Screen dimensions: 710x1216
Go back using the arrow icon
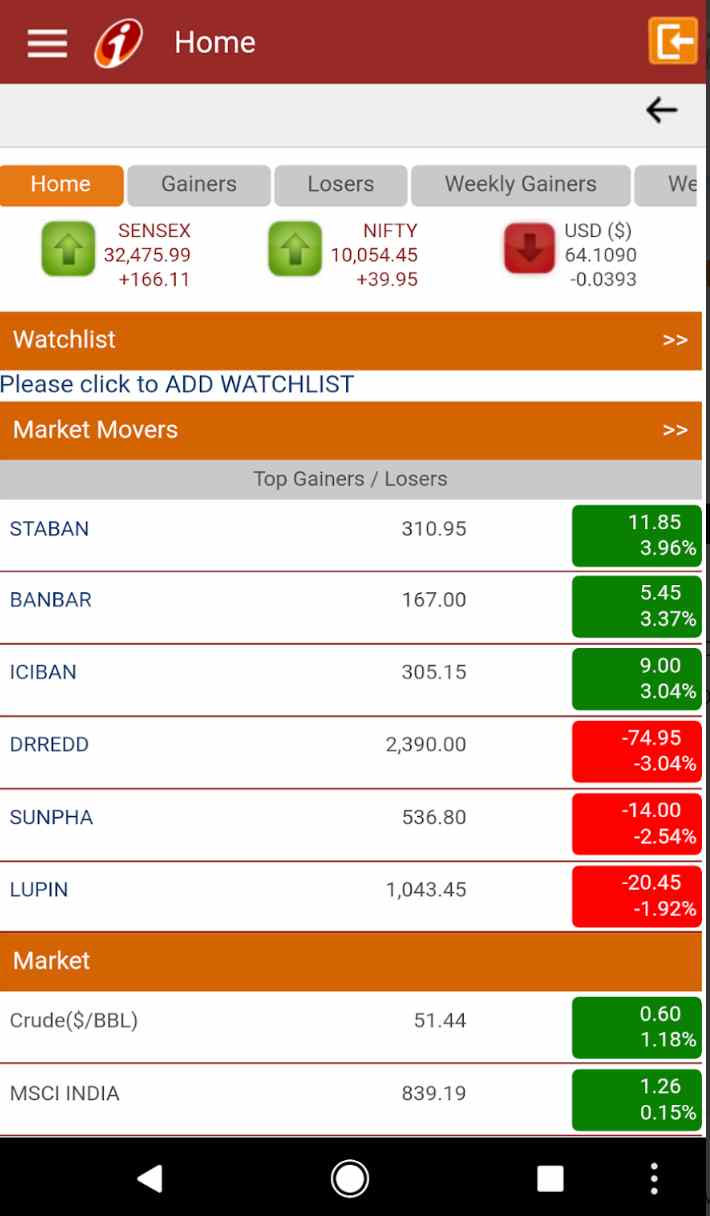(661, 110)
